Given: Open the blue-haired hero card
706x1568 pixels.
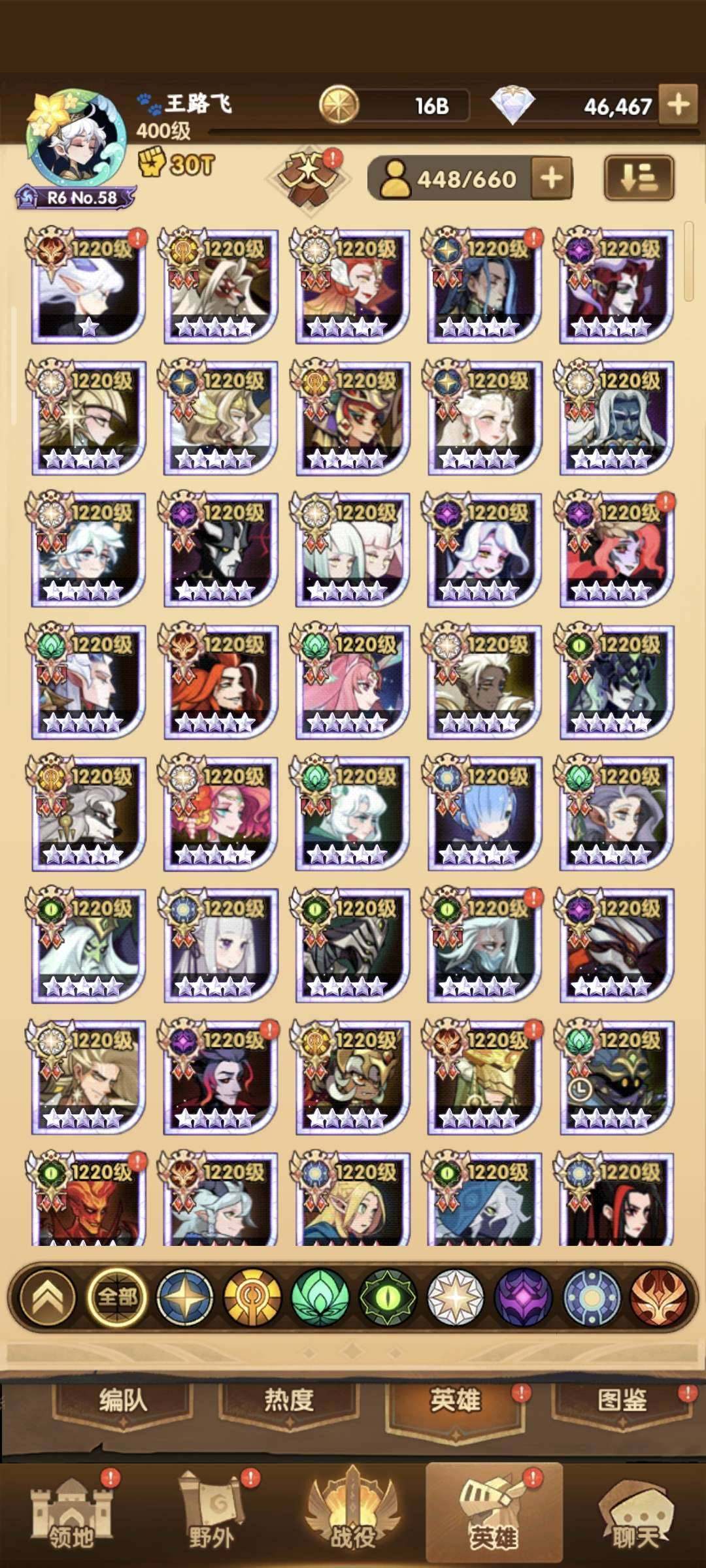Looking at the screenshot, I should click(x=484, y=814).
